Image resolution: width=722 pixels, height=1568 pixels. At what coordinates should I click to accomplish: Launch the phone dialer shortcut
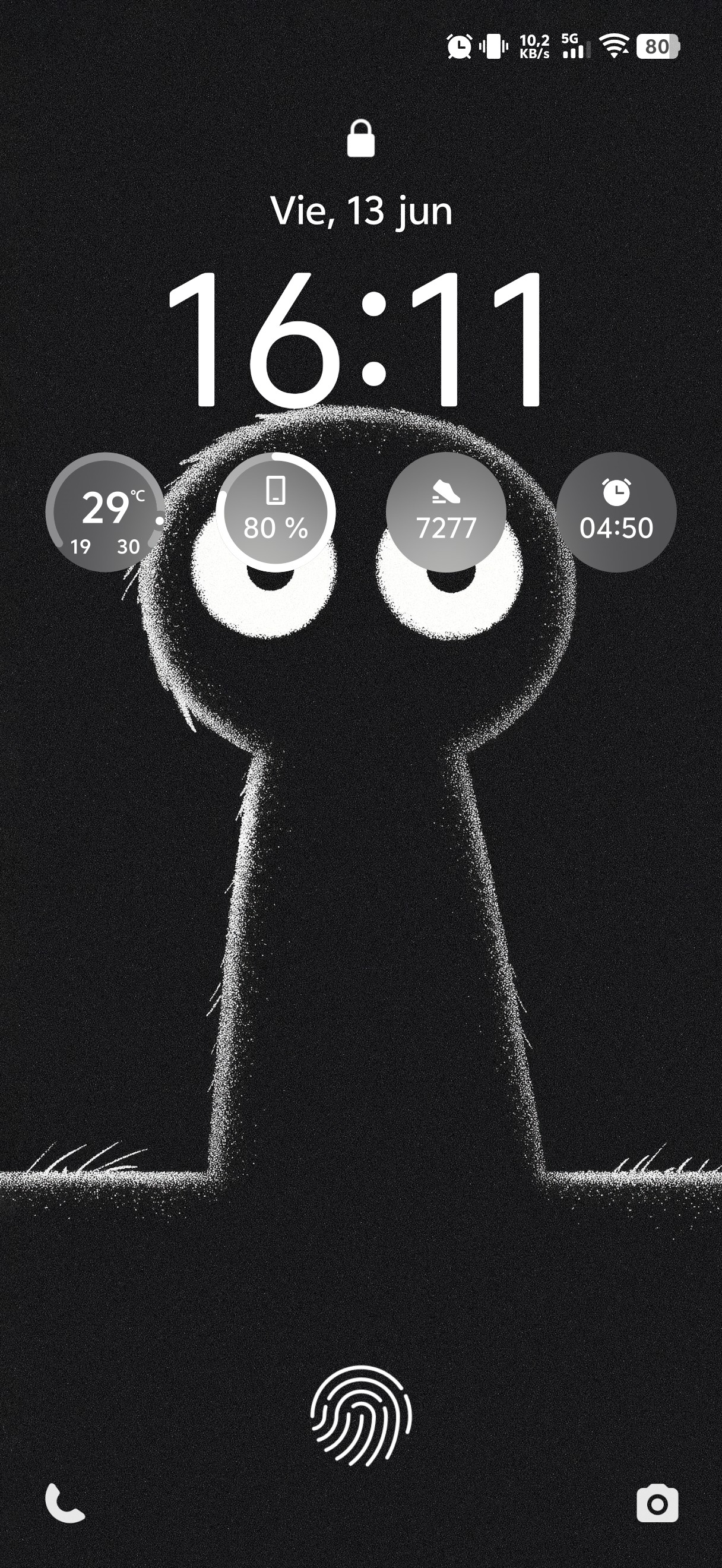[65, 1503]
